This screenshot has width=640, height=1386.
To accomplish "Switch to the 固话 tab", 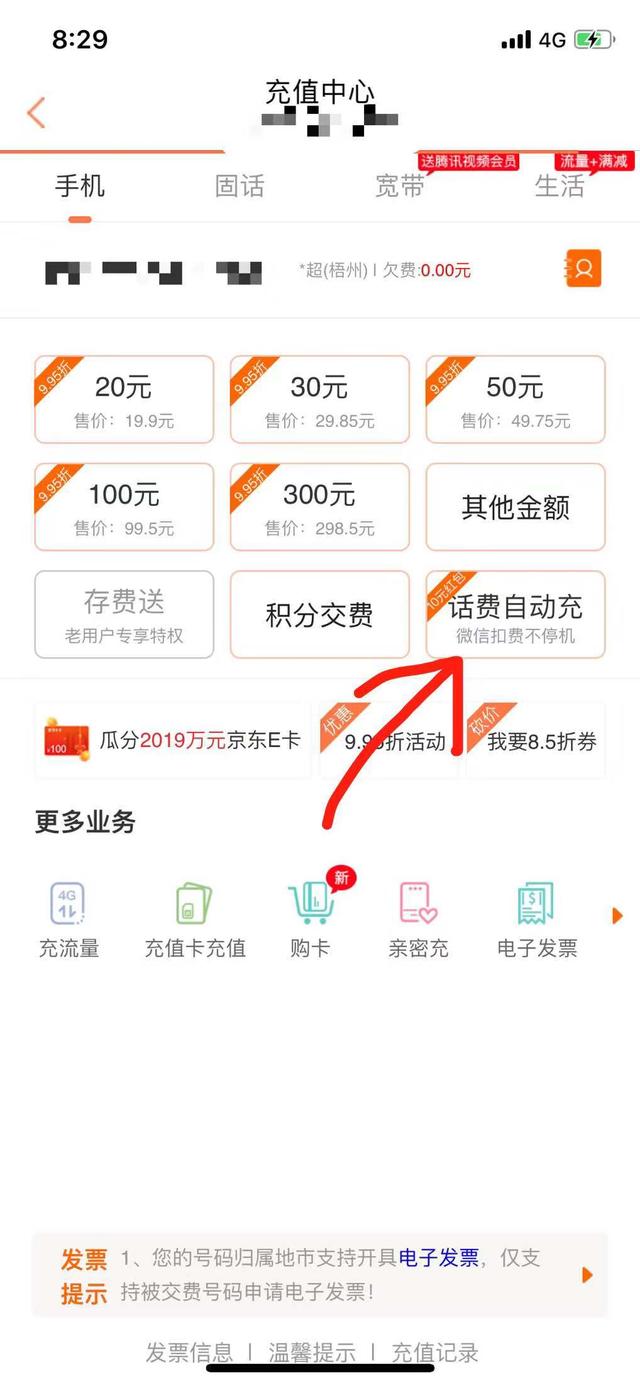I will coord(240,186).
